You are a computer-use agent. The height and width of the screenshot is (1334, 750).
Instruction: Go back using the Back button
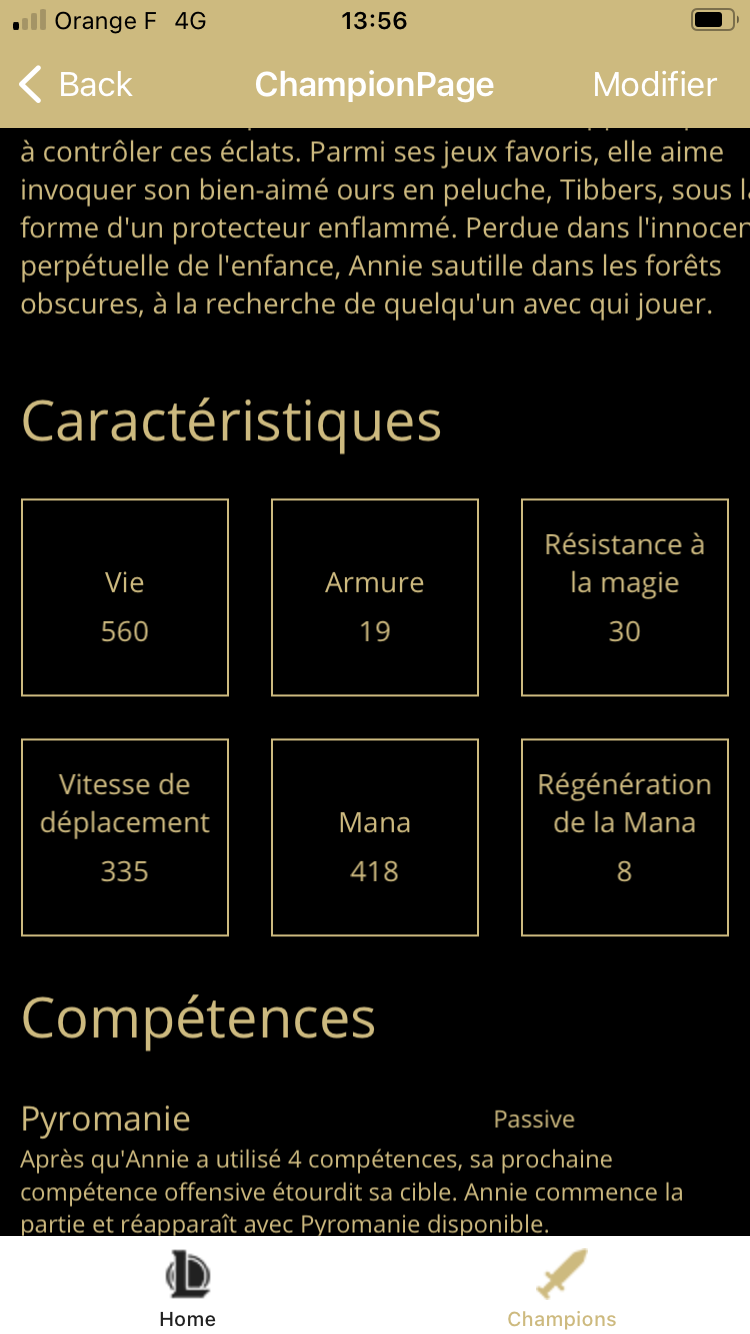point(76,85)
